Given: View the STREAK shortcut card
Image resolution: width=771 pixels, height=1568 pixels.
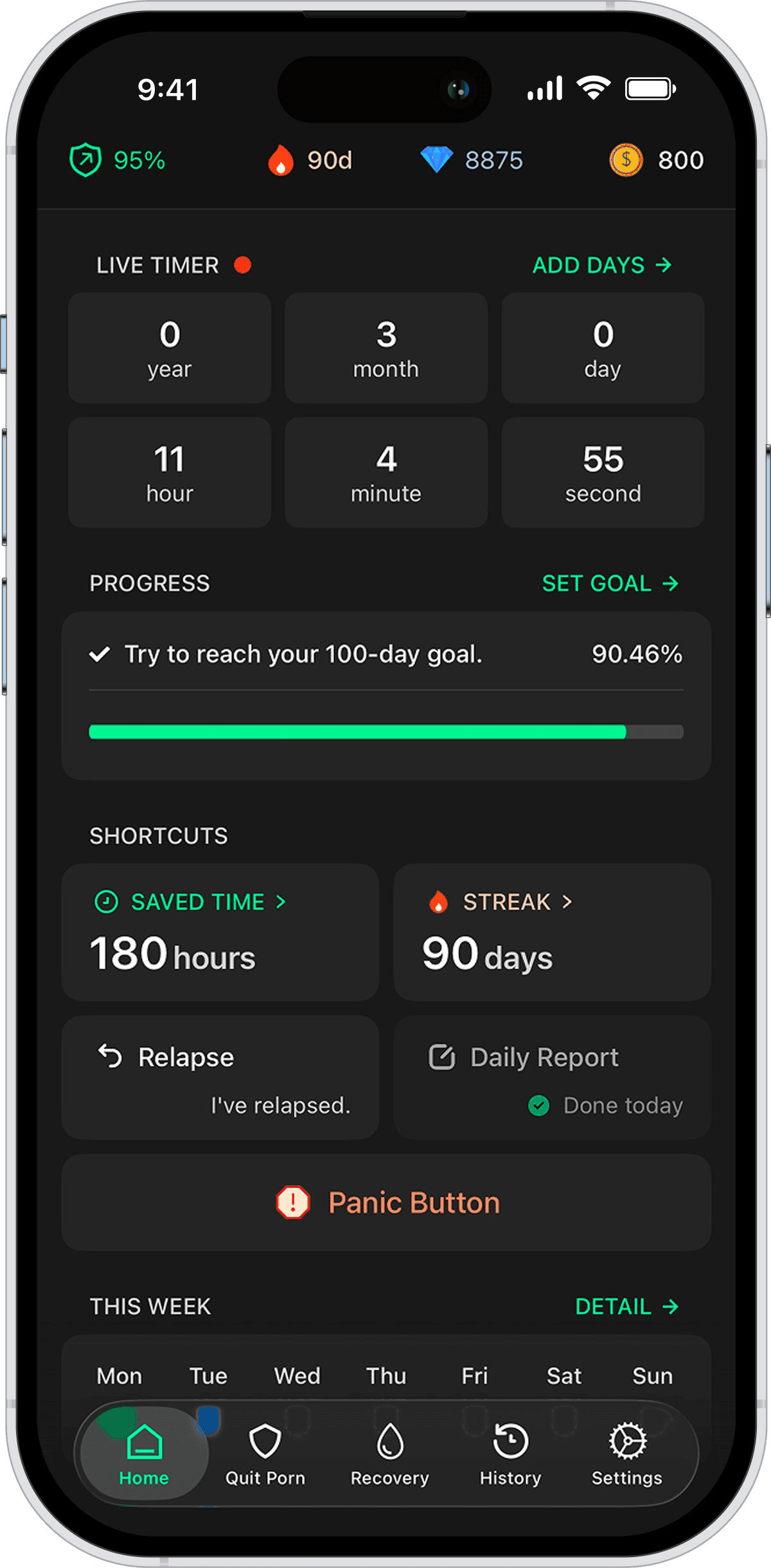Looking at the screenshot, I should 552,932.
